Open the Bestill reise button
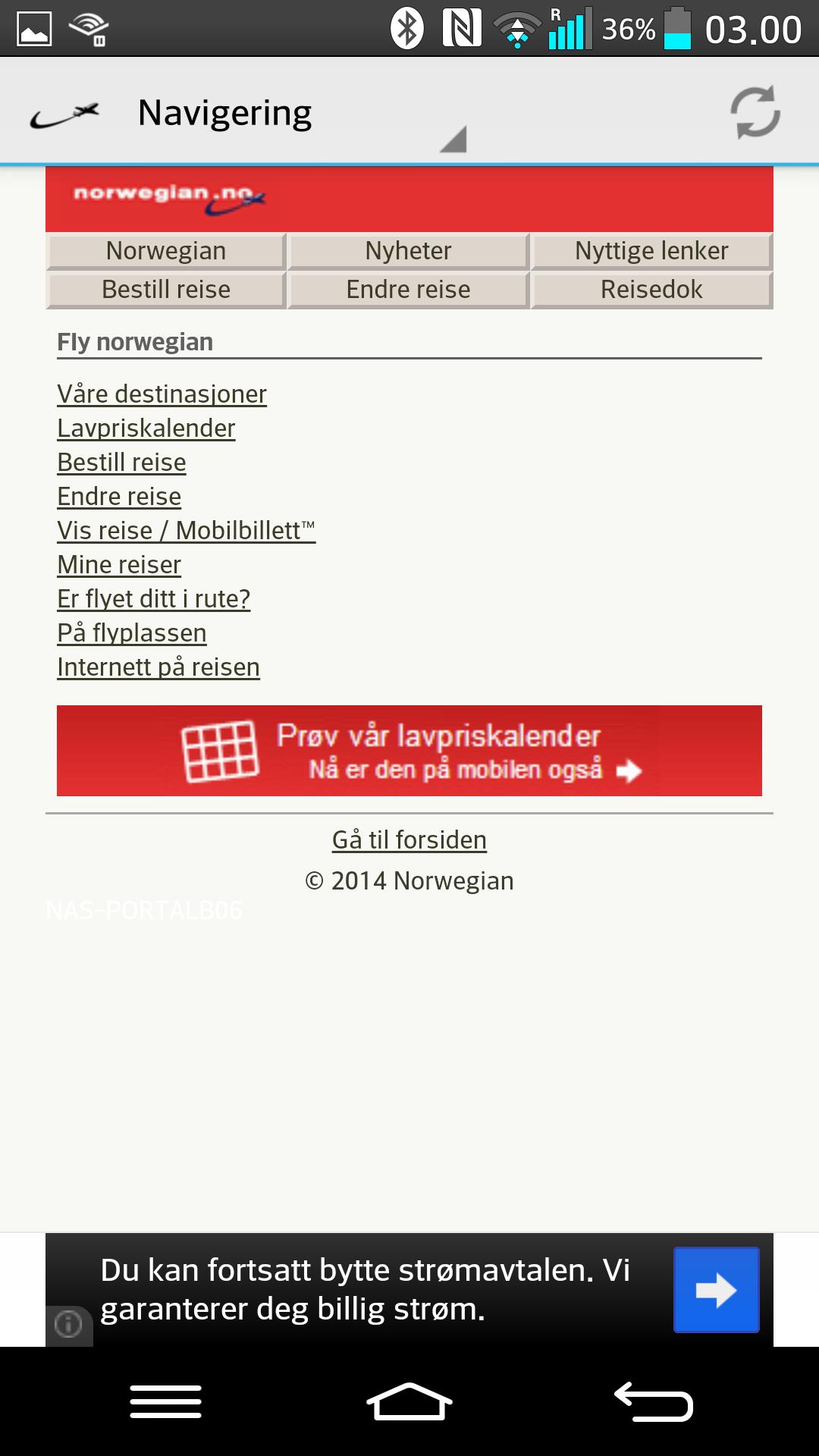The height and width of the screenshot is (1456, 819). pos(165,289)
